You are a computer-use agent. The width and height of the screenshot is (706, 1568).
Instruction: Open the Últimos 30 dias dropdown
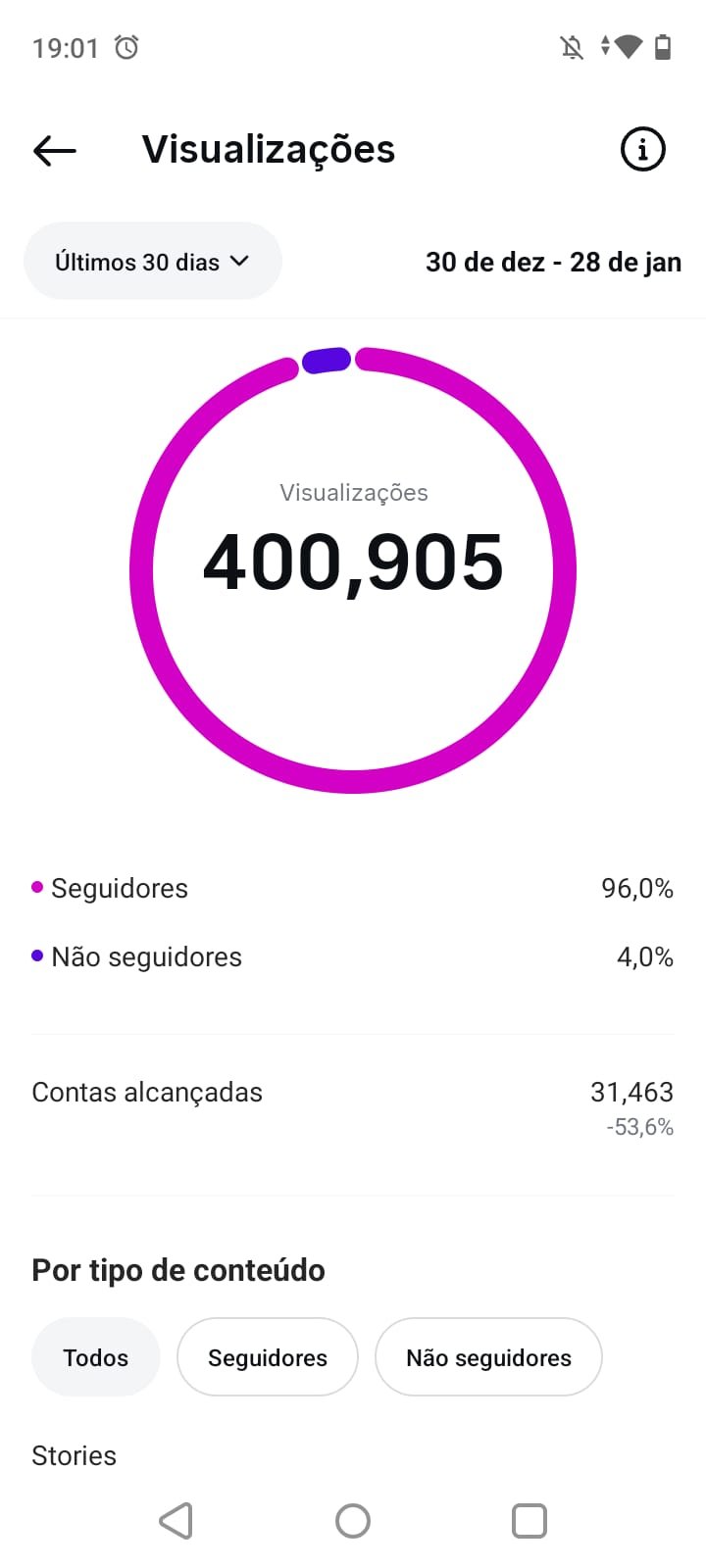point(152,262)
